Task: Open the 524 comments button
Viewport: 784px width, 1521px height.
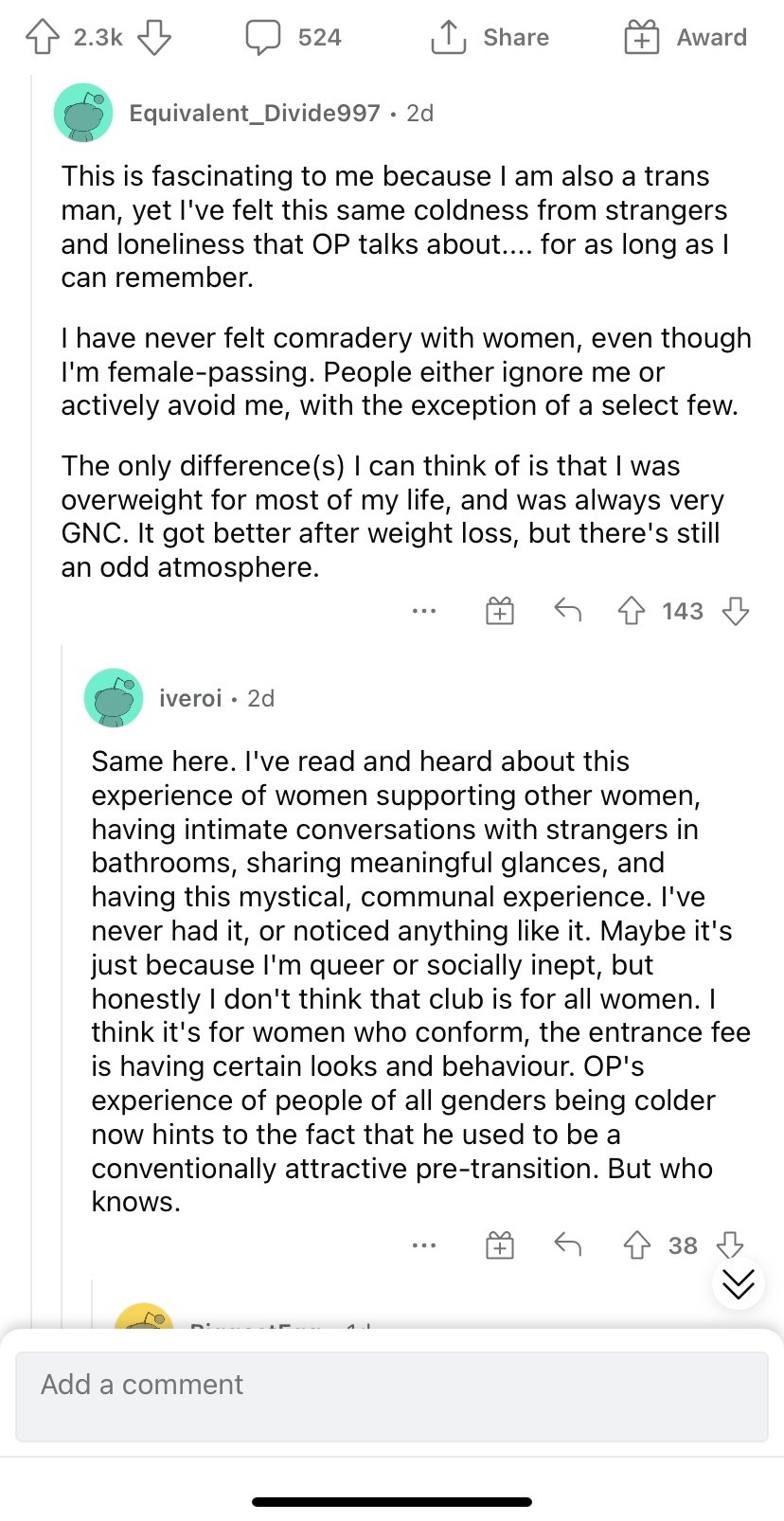Action: tap(293, 37)
